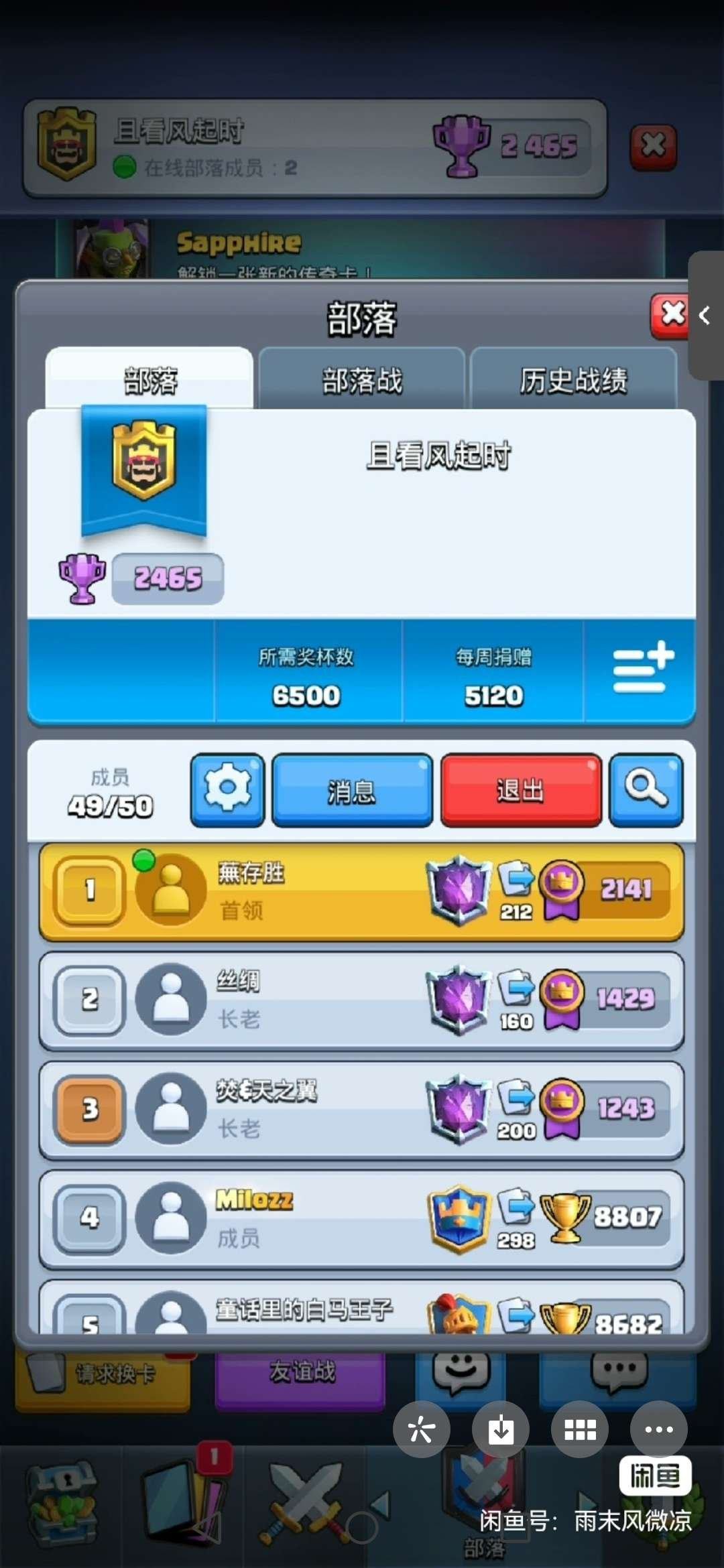The width and height of the screenshot is (724, 1568).
Task: Switch to the 部落战 tab
Action: click(x=362, y=380)
